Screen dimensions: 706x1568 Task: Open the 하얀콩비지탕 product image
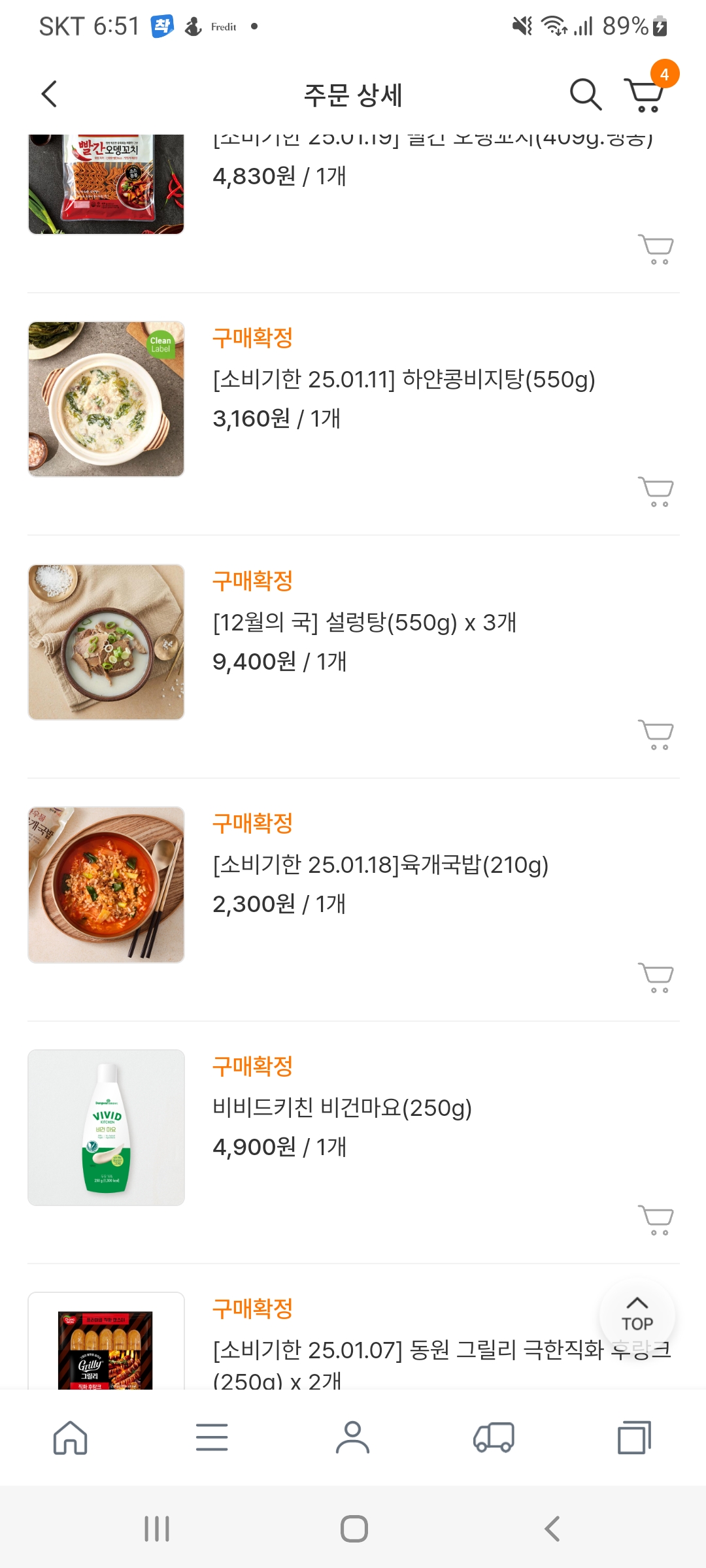(x=107, y=399)
